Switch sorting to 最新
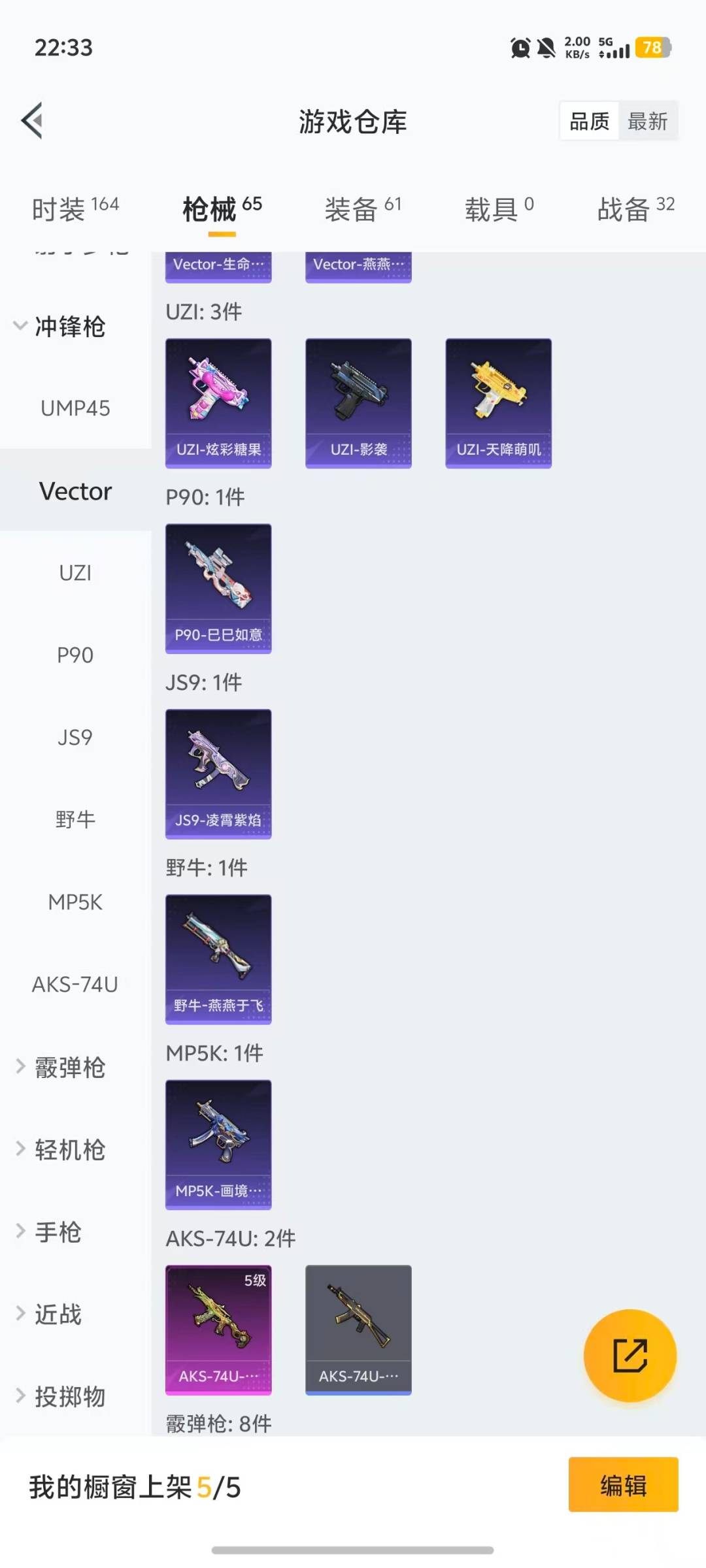The height and width of the screenshot is (1568, 706). click(648, 121)
